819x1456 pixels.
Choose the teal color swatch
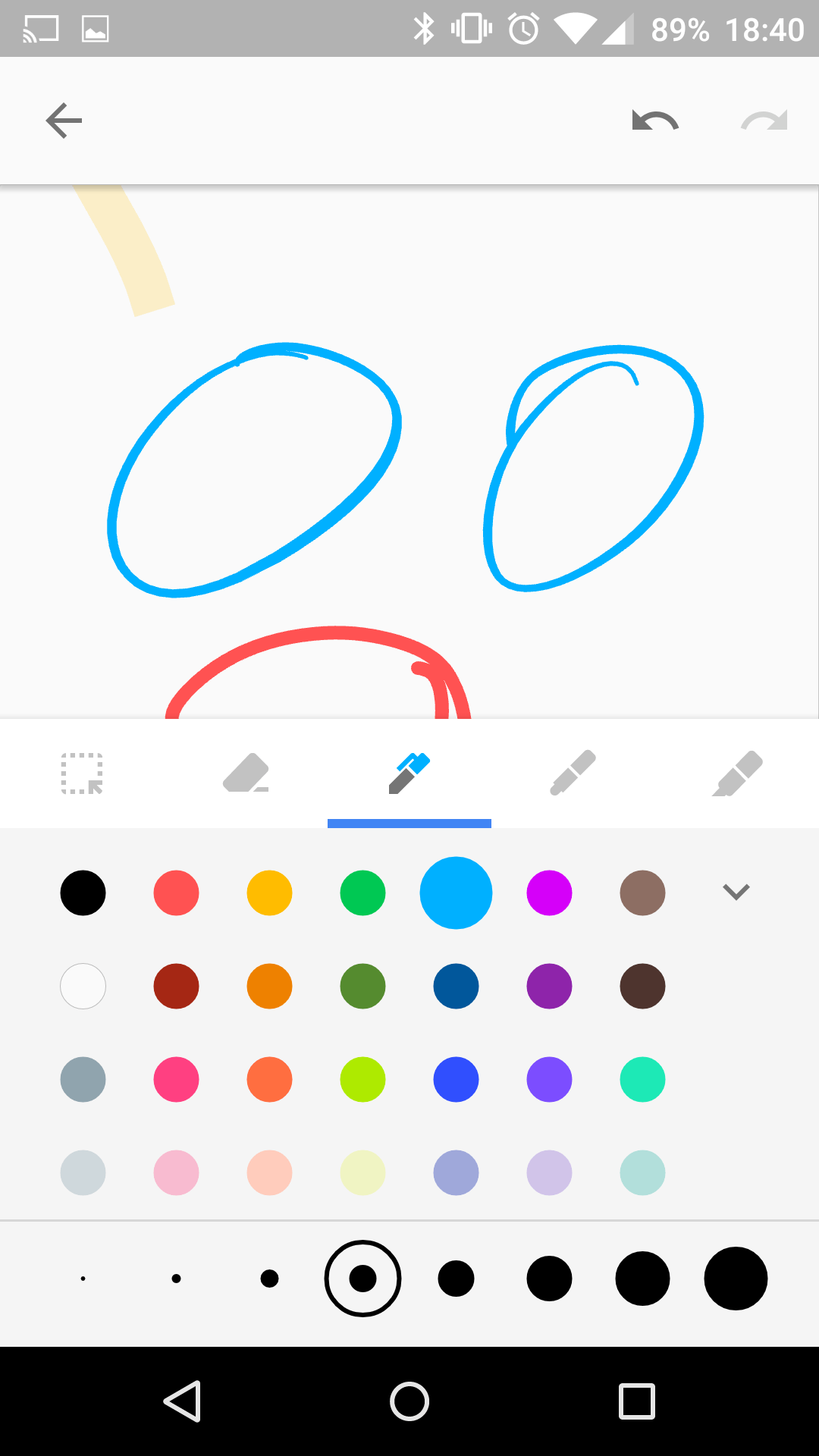[x=642, y=1079]
